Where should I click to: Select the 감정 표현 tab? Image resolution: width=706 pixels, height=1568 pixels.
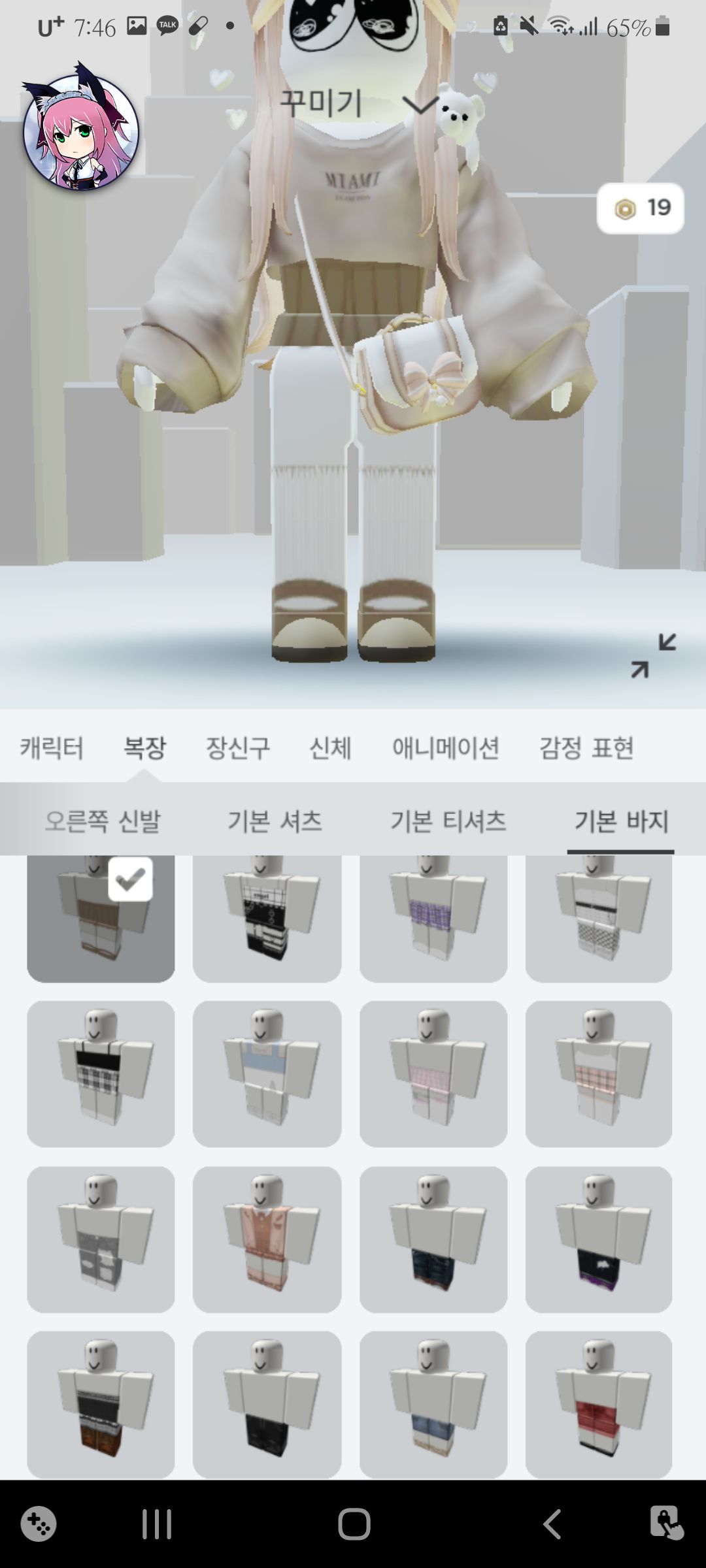coord(586,748)
